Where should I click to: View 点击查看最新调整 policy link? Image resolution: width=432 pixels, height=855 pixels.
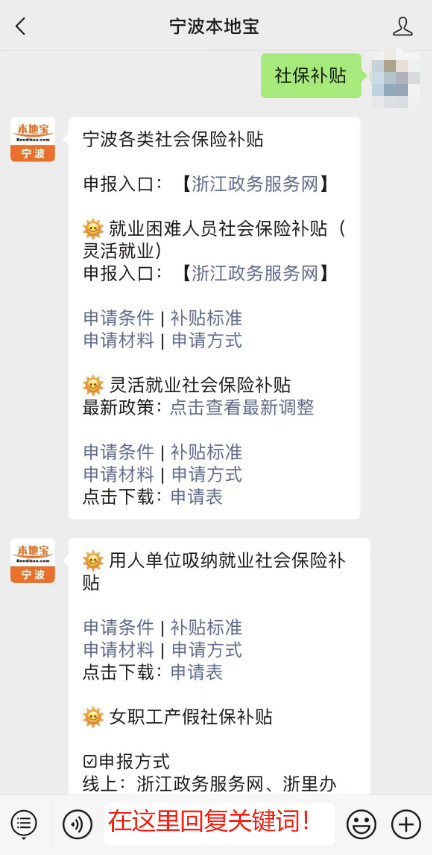tap(242, 407)
